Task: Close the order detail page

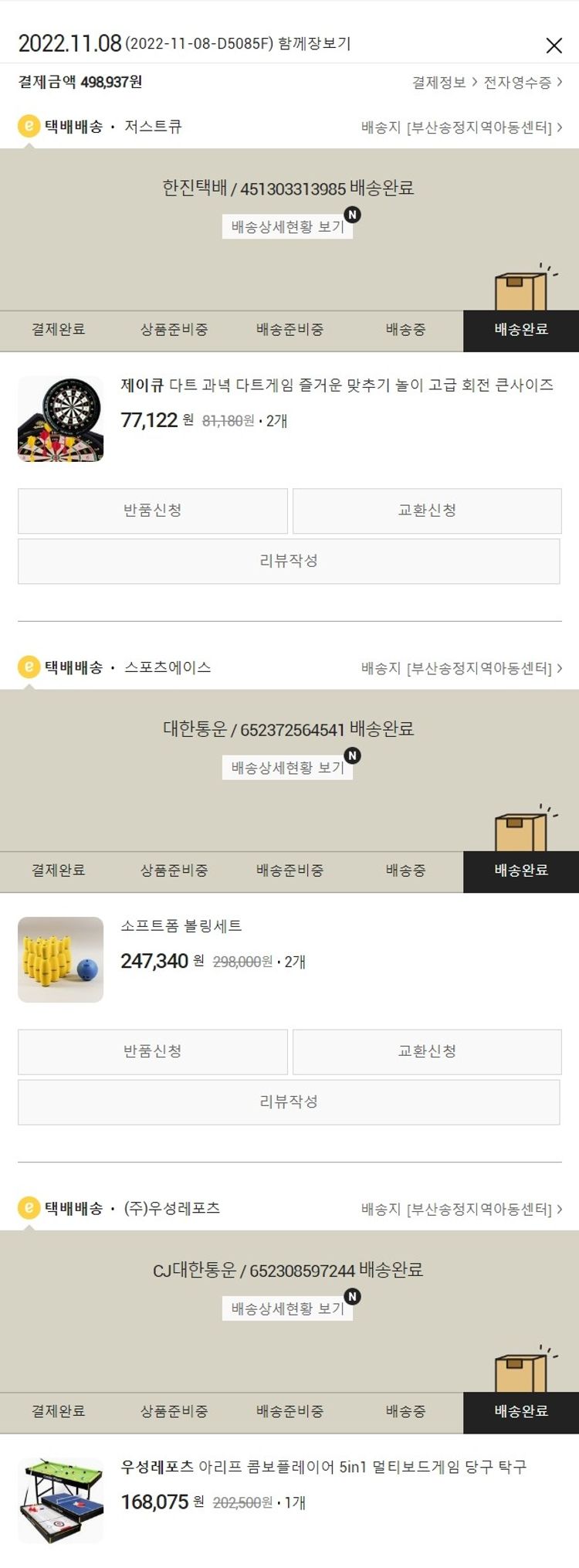Action: pos(554,46)
